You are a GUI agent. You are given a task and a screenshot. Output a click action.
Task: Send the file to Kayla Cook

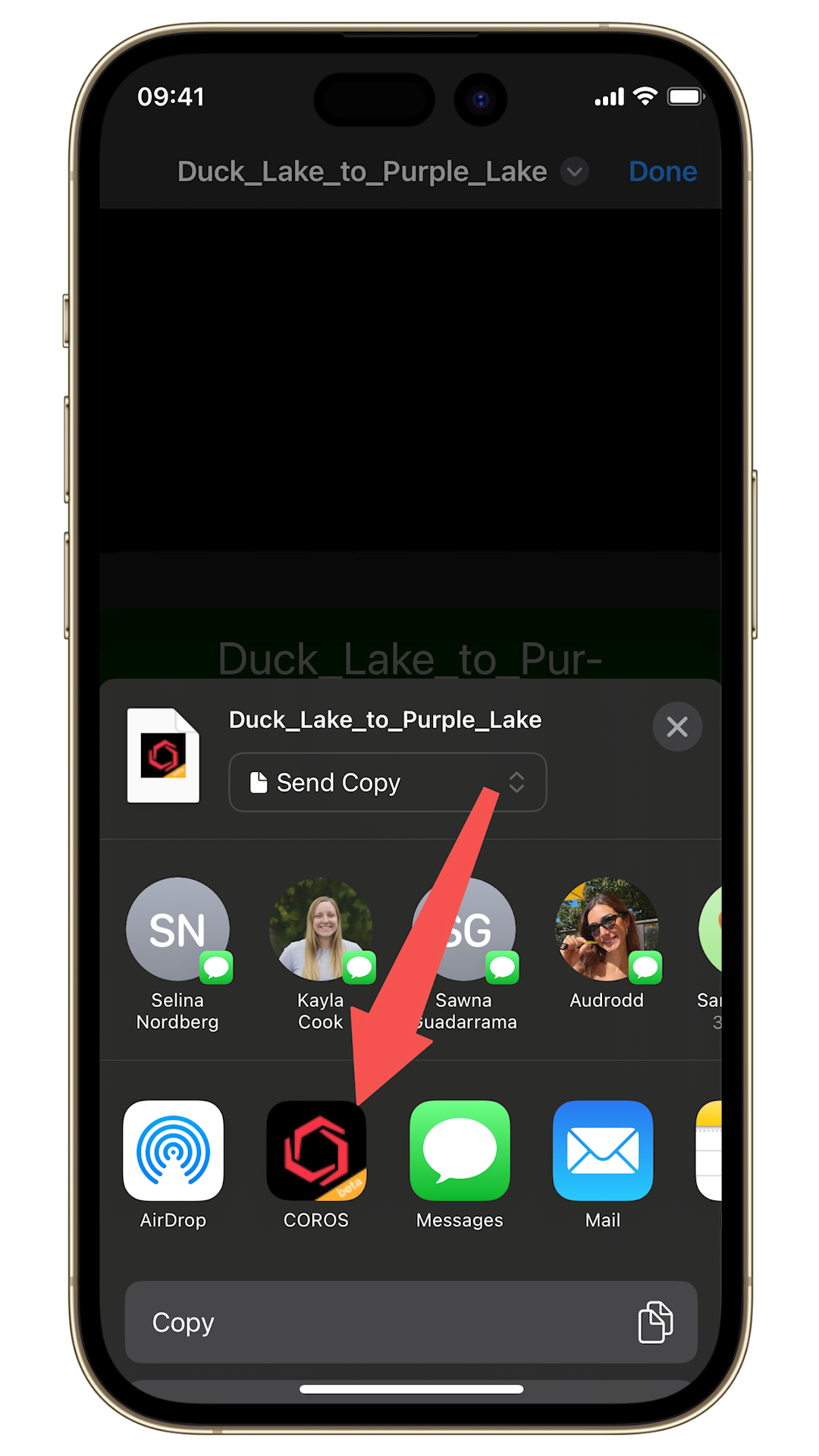coord(321,930)
